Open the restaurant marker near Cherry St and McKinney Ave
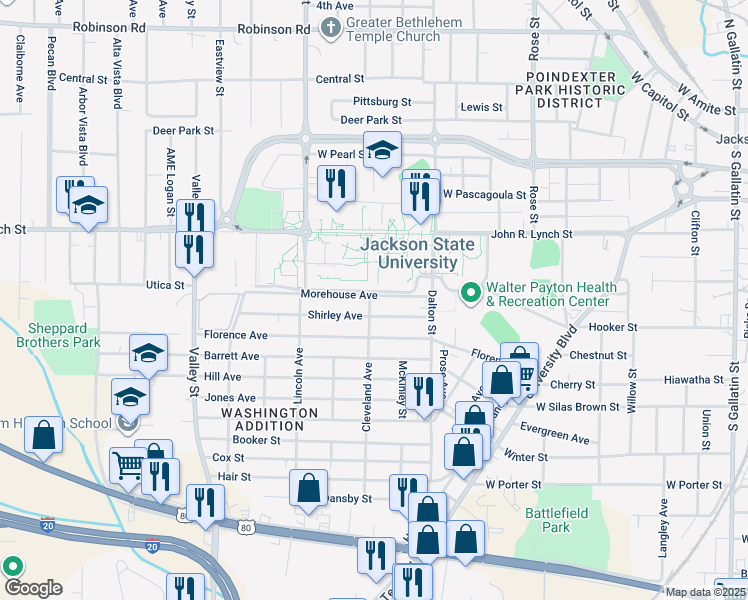 (423, 389)
